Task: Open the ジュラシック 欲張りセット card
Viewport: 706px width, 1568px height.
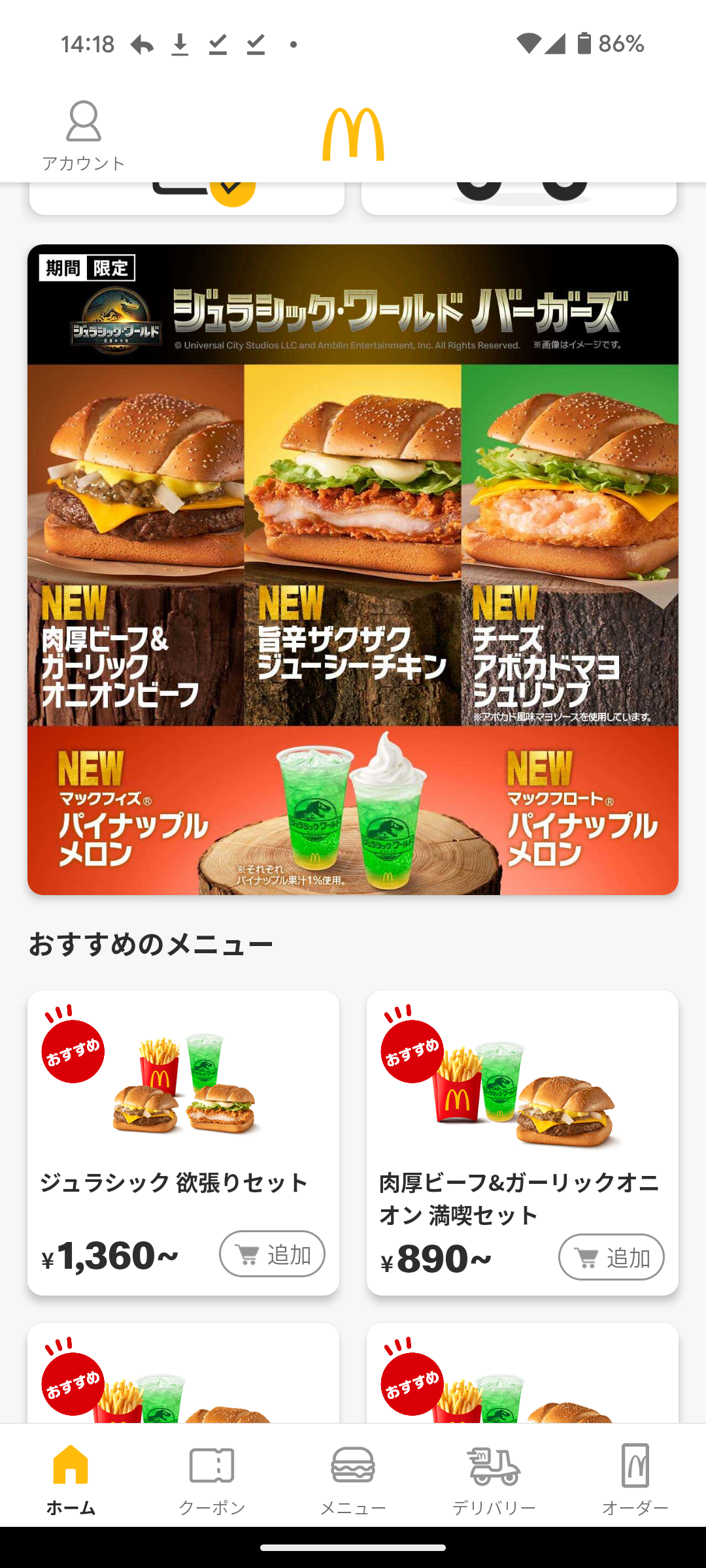Action: coord(183,1111)
